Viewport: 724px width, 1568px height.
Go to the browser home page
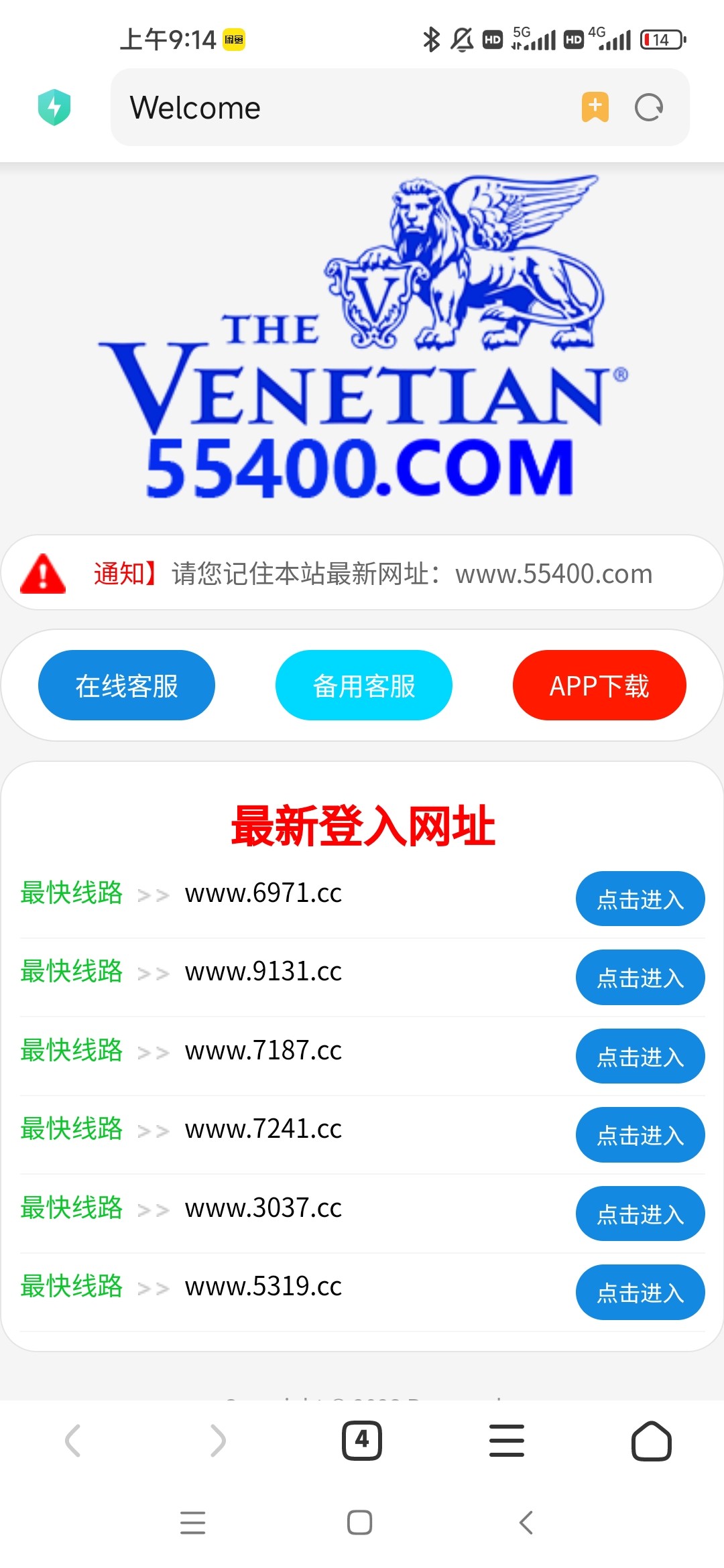coord(651,1441)
